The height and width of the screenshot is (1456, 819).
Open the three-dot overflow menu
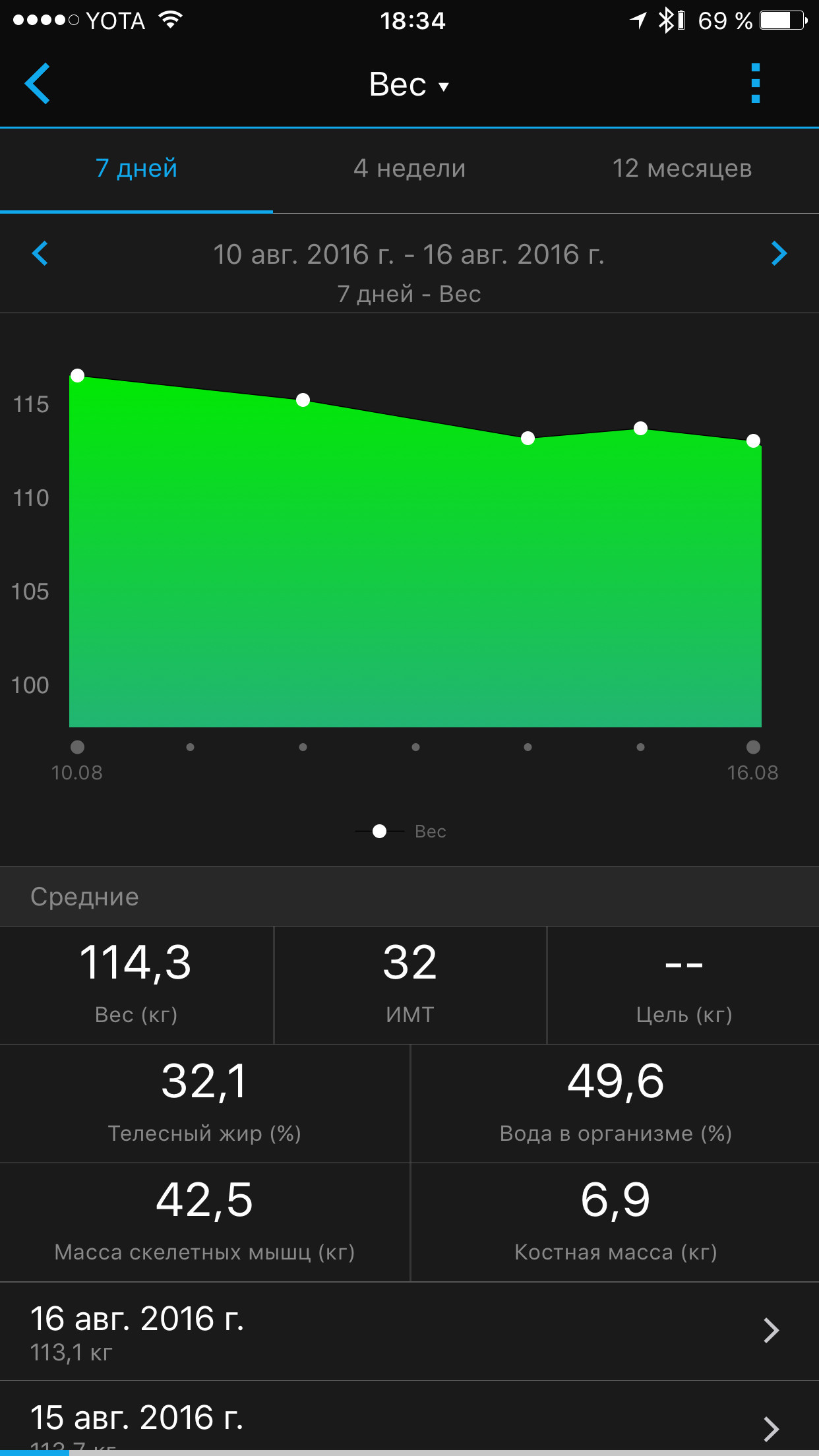click(756, 84)
